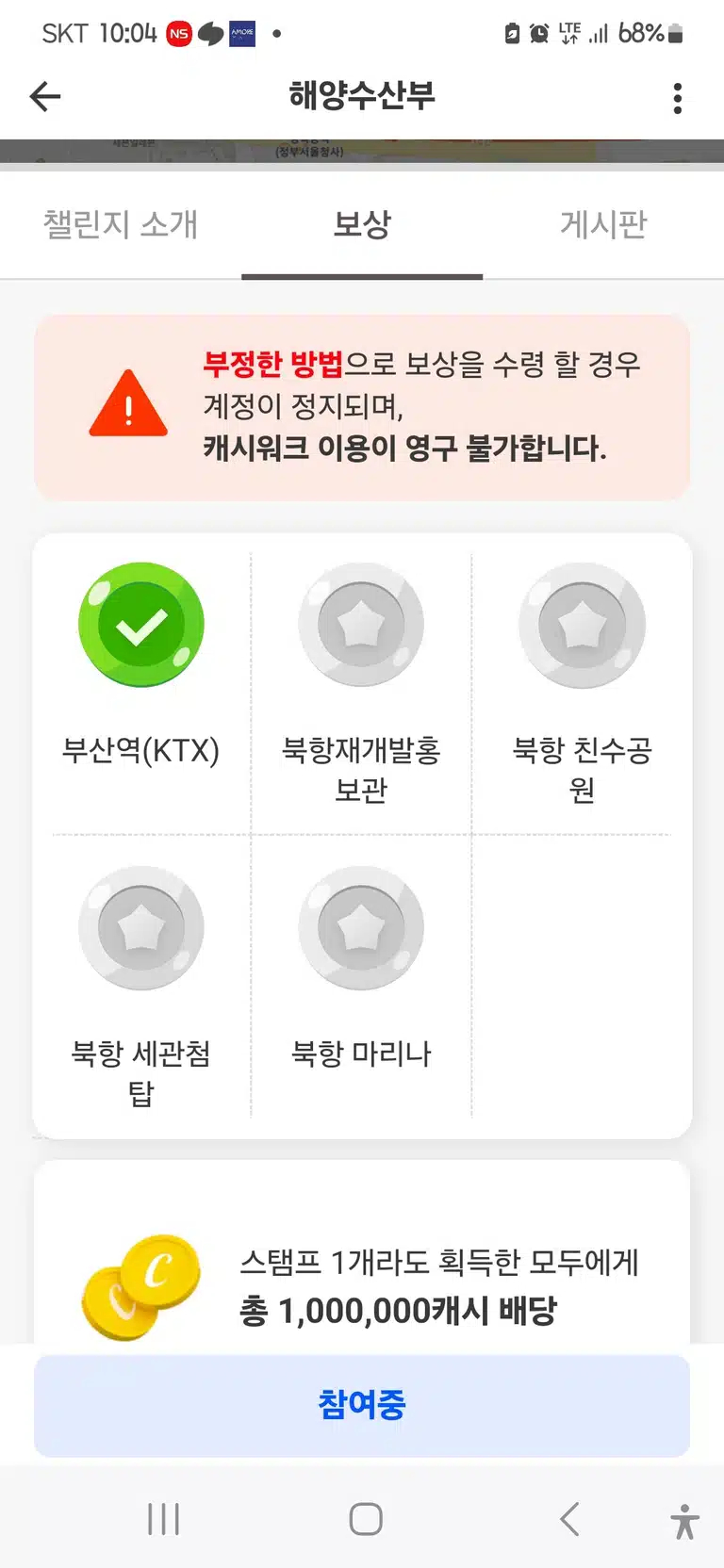
Task: Open recent apps from the navigation bar
Action: coord(163,1519)
